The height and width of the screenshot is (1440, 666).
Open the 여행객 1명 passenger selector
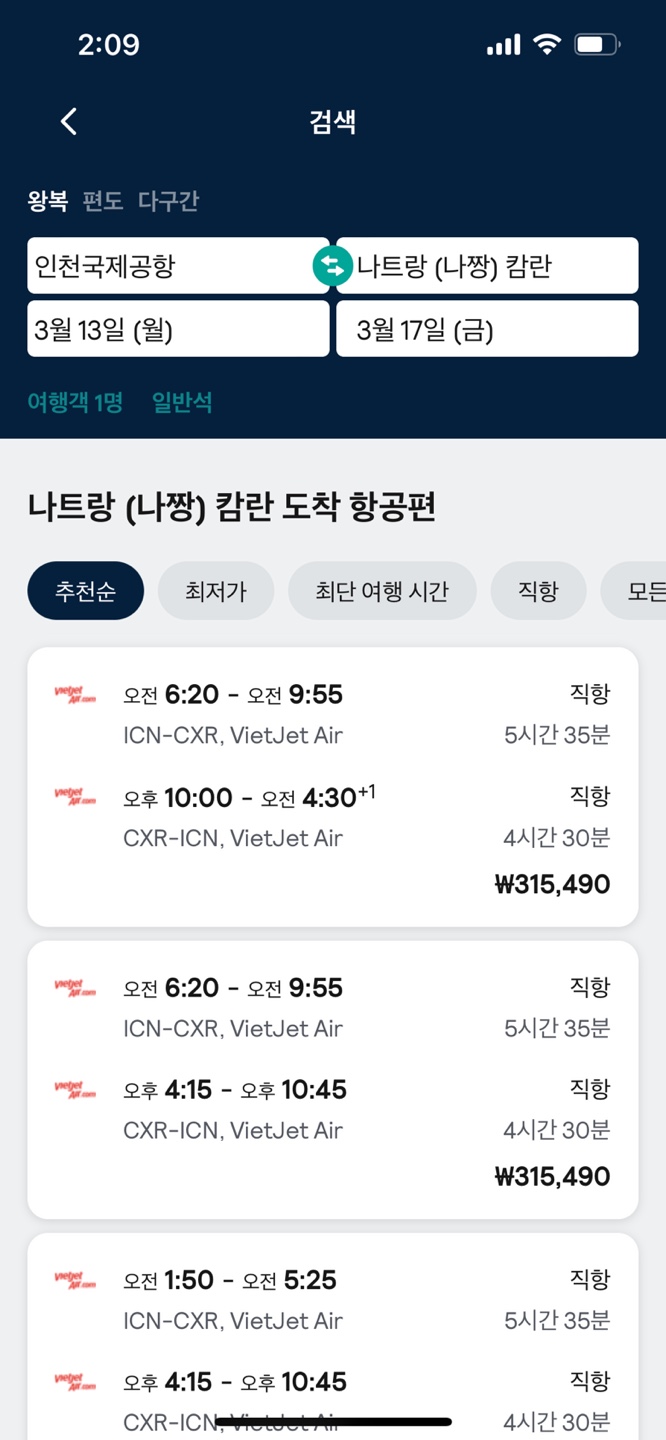point(75,403)
